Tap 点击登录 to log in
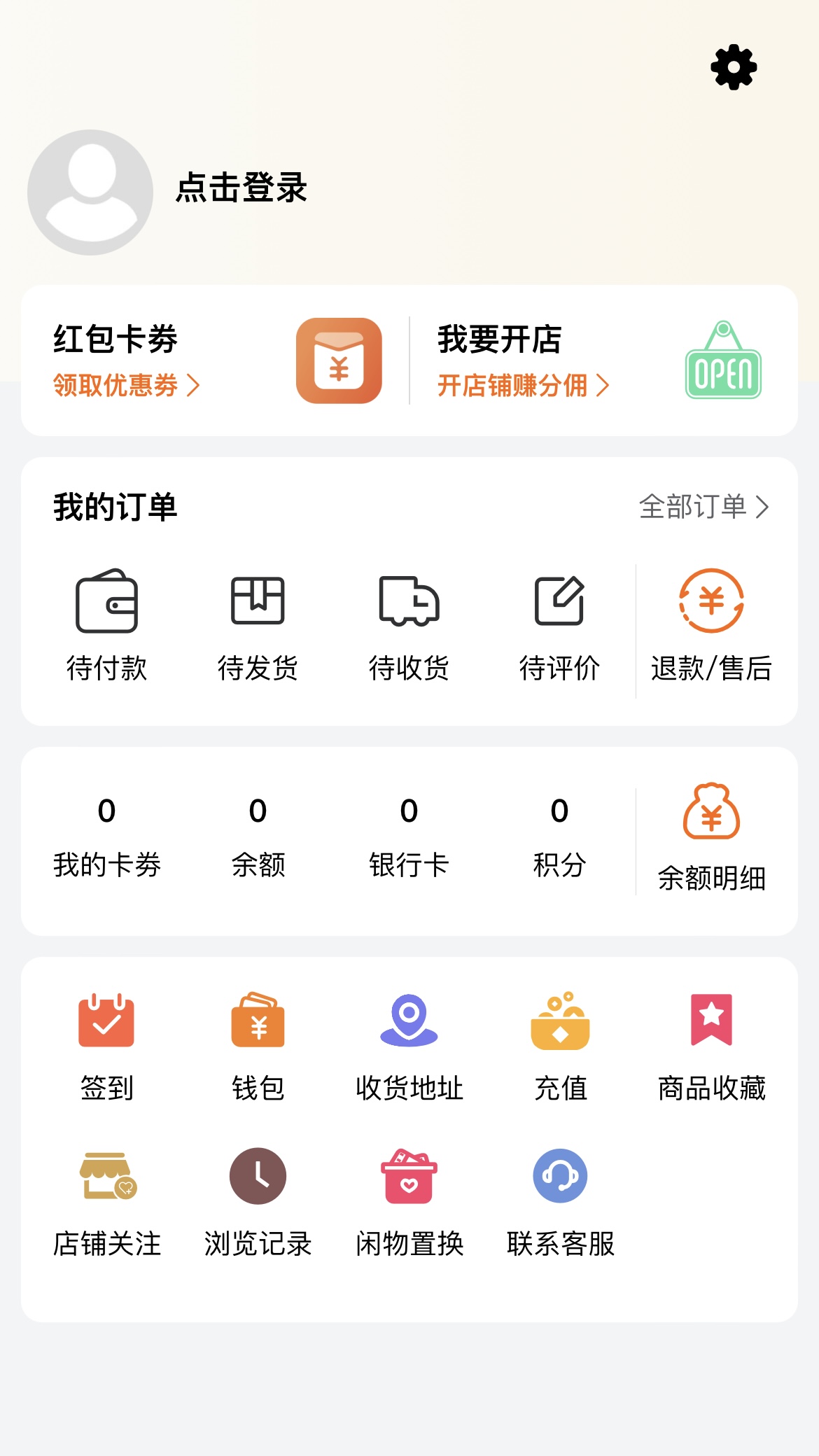 point(241,188)
